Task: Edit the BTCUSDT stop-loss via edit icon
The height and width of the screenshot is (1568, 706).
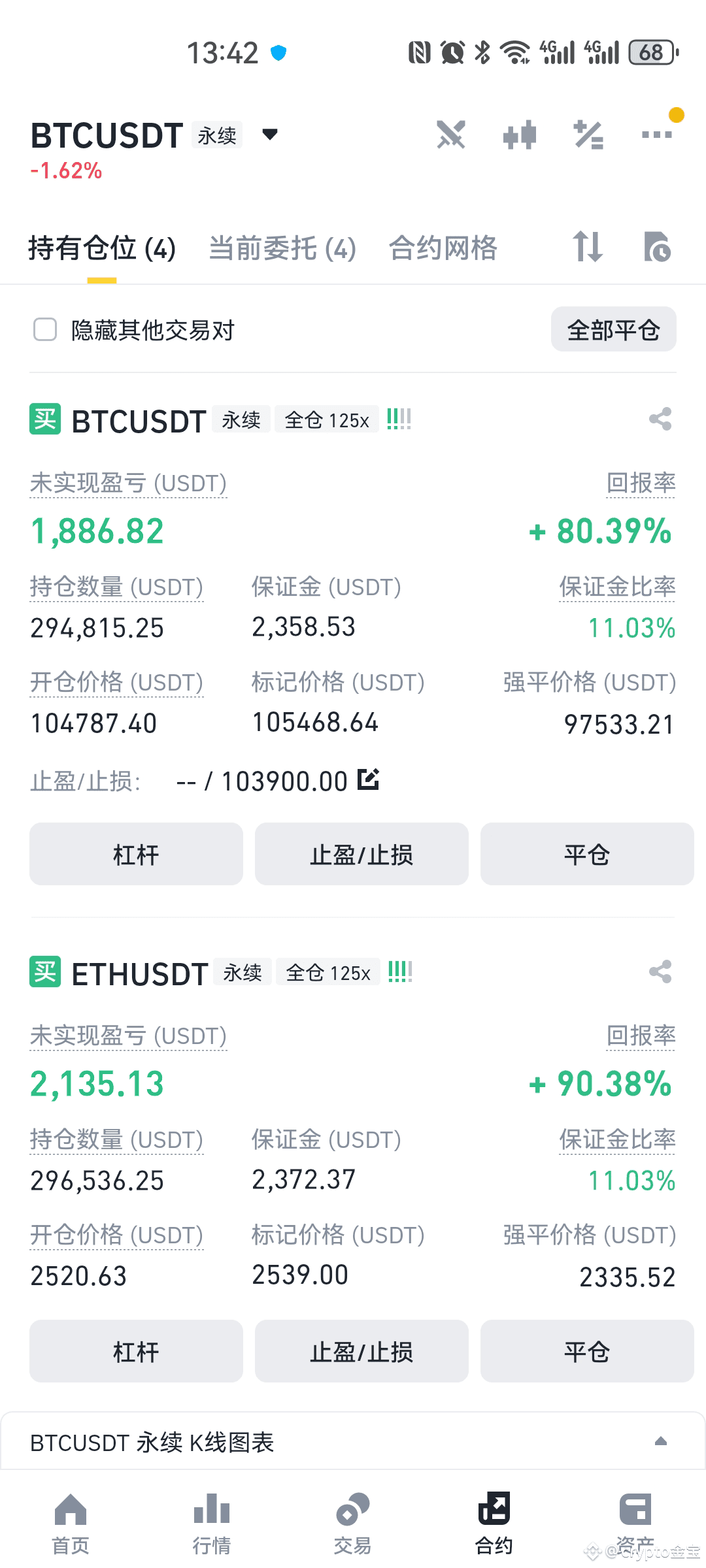Action: click(370, 779)
